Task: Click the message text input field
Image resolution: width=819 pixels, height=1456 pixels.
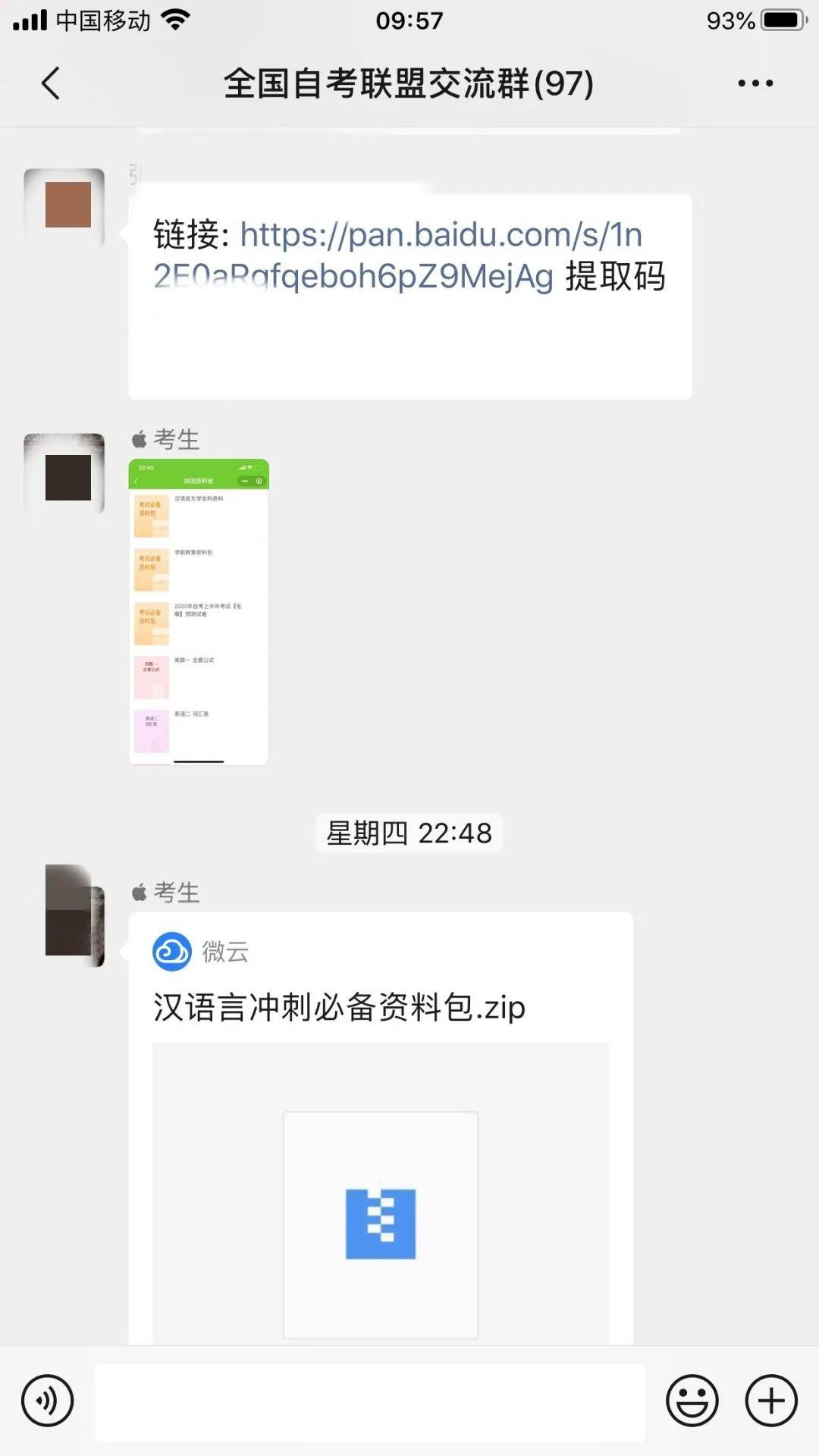Action: click(372, 1401)
